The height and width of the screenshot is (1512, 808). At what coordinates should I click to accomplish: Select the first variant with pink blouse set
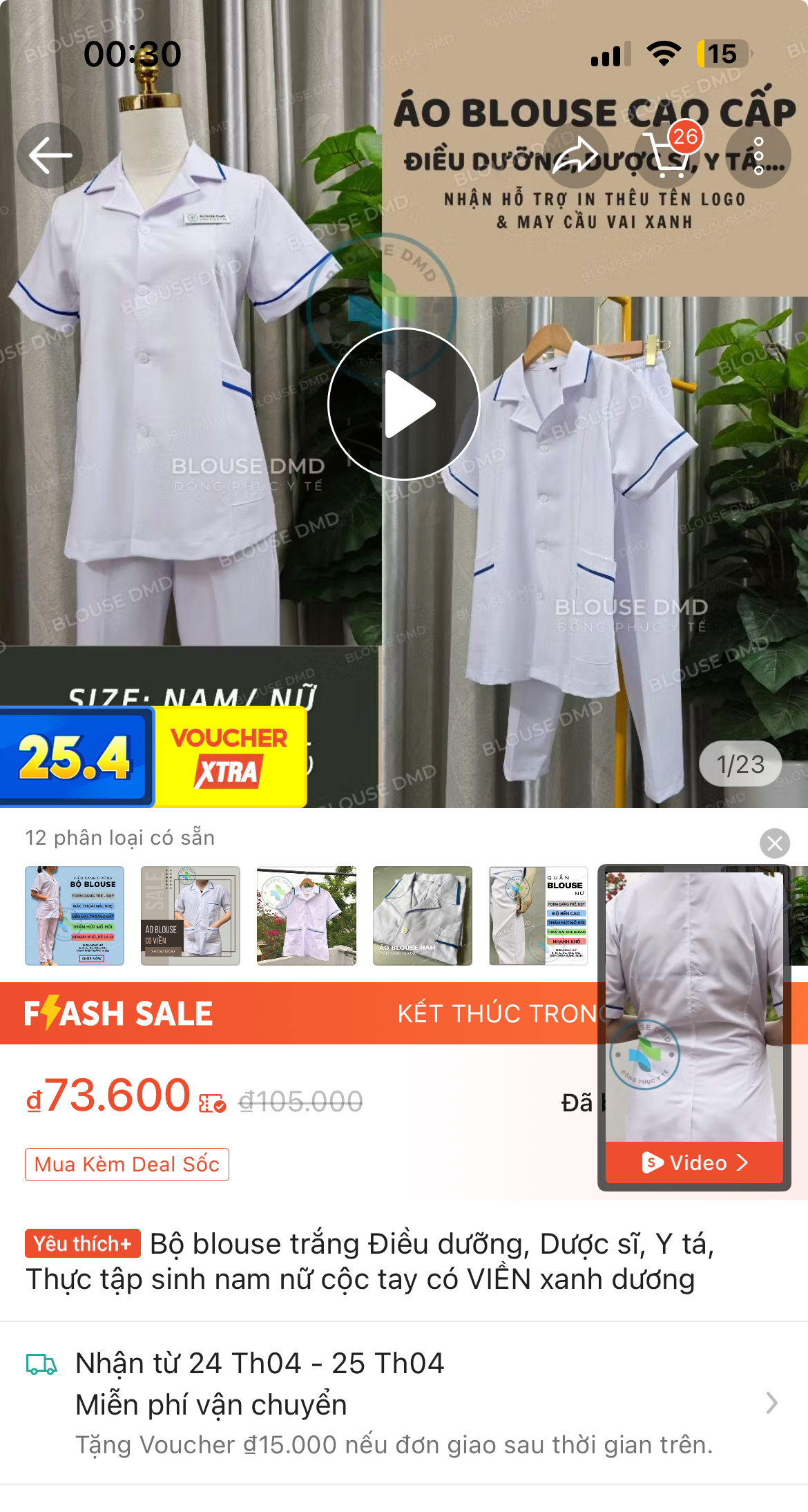click(x=75, y=916)
